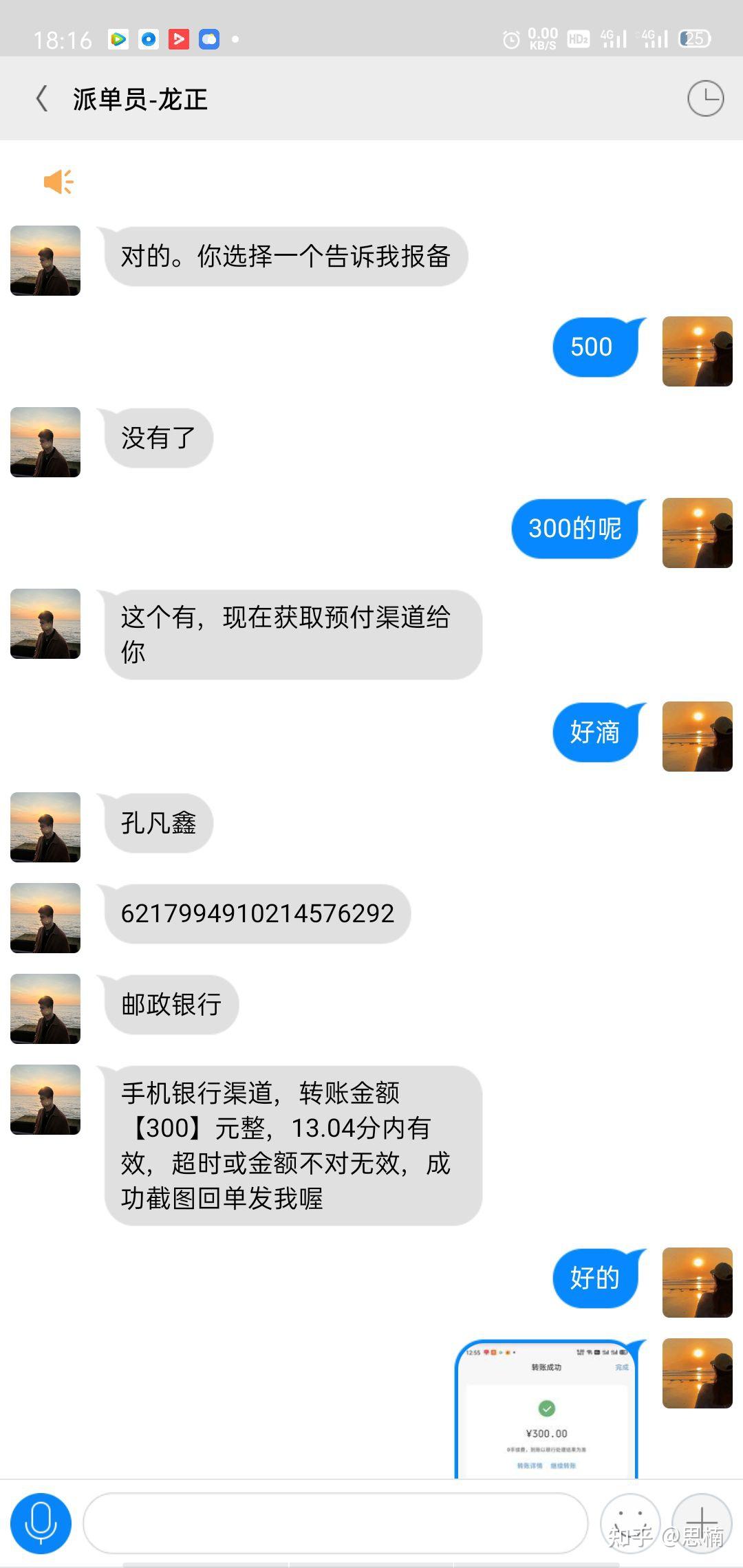Focus the message text input box
Screen dimensions: 743x1568
(335, 1523)
